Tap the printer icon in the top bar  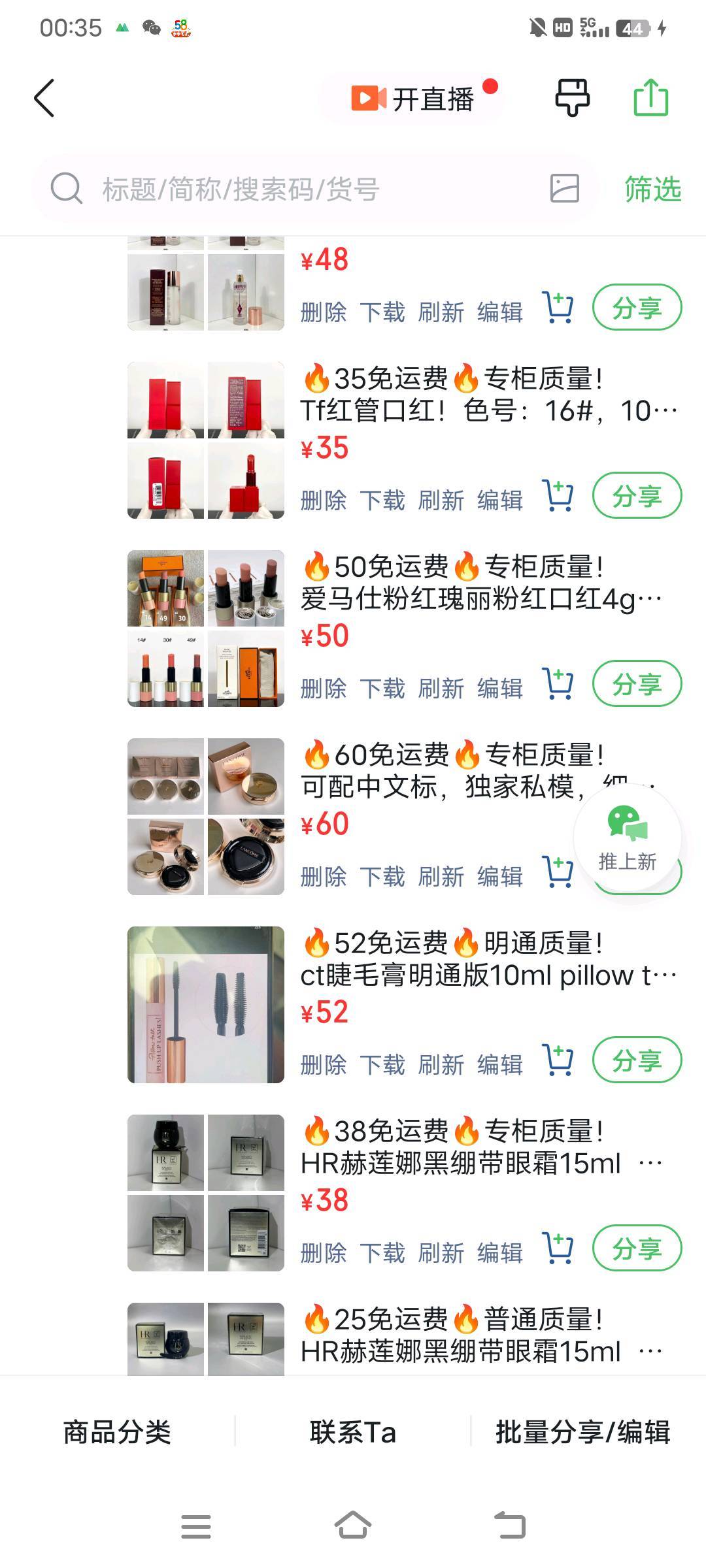(x=571, y=97)
